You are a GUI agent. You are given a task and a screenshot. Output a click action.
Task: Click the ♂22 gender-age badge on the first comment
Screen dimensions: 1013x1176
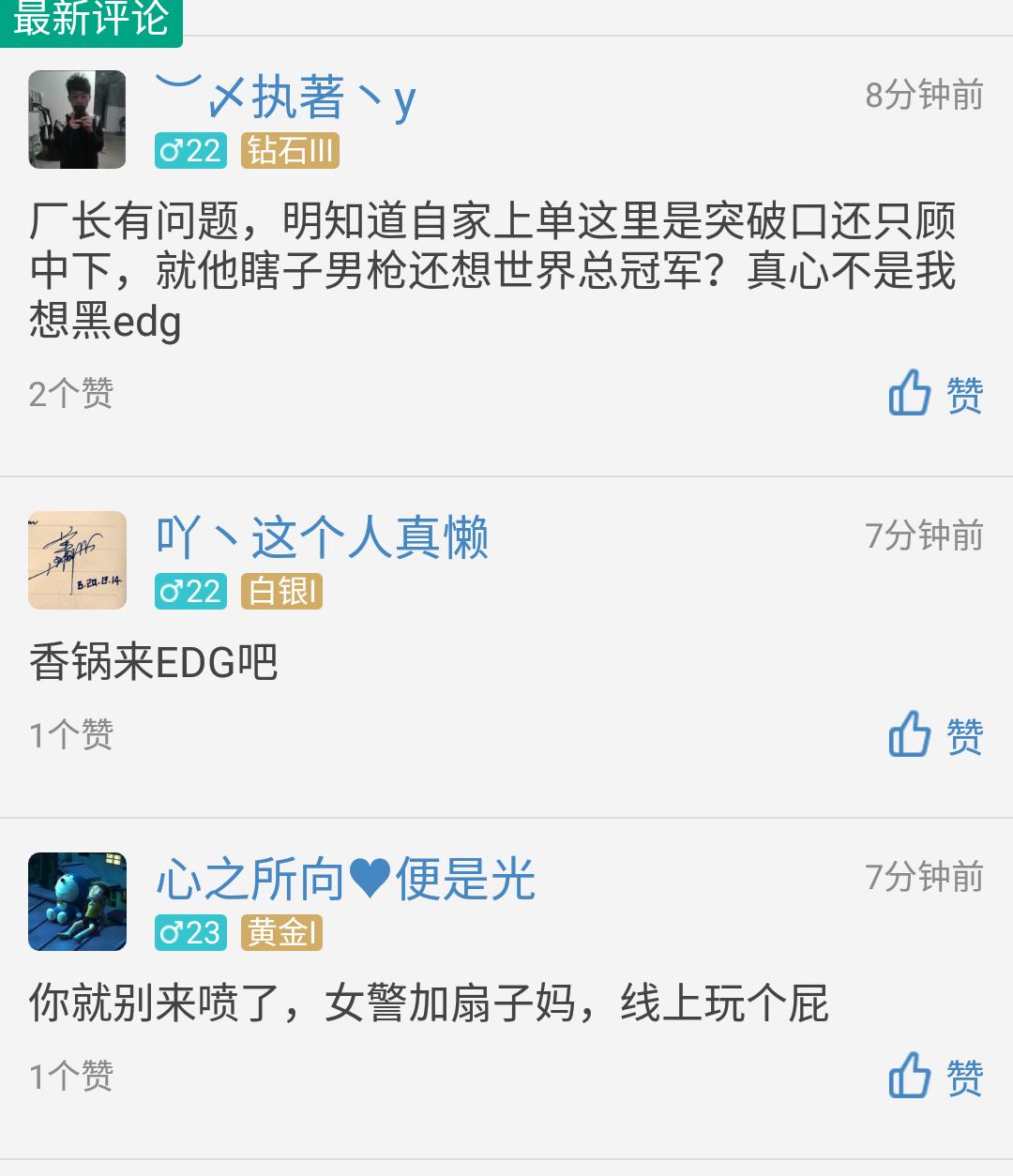point(189,152)
